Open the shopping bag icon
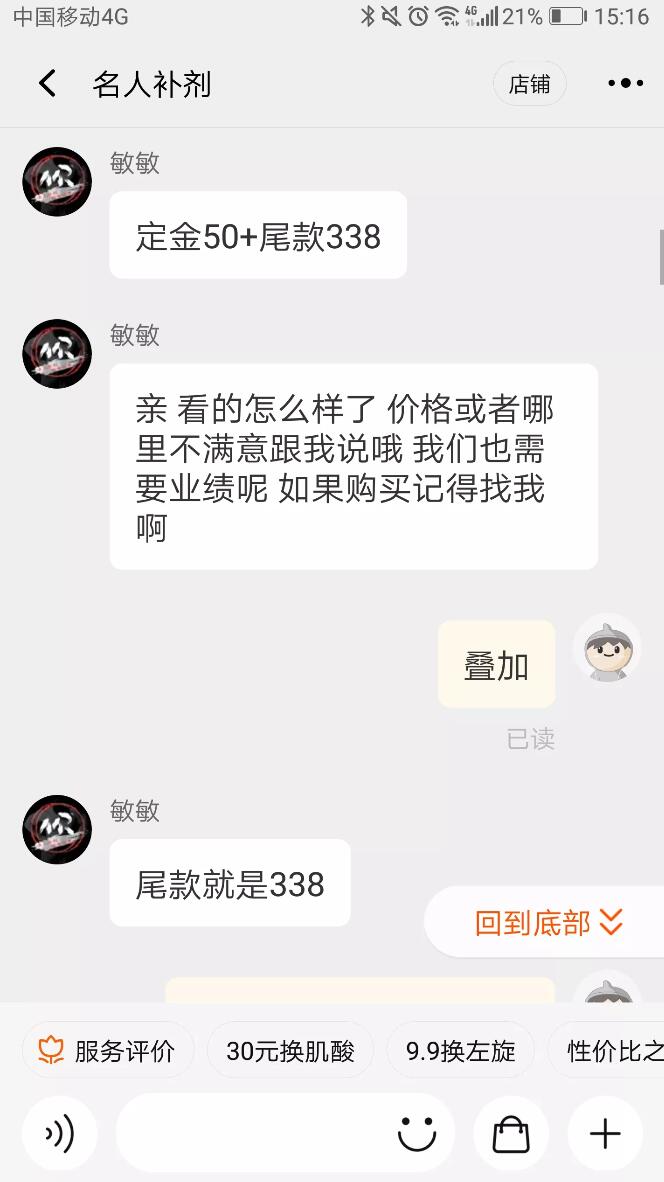 pyautogui.click(x=511, y=1133)
